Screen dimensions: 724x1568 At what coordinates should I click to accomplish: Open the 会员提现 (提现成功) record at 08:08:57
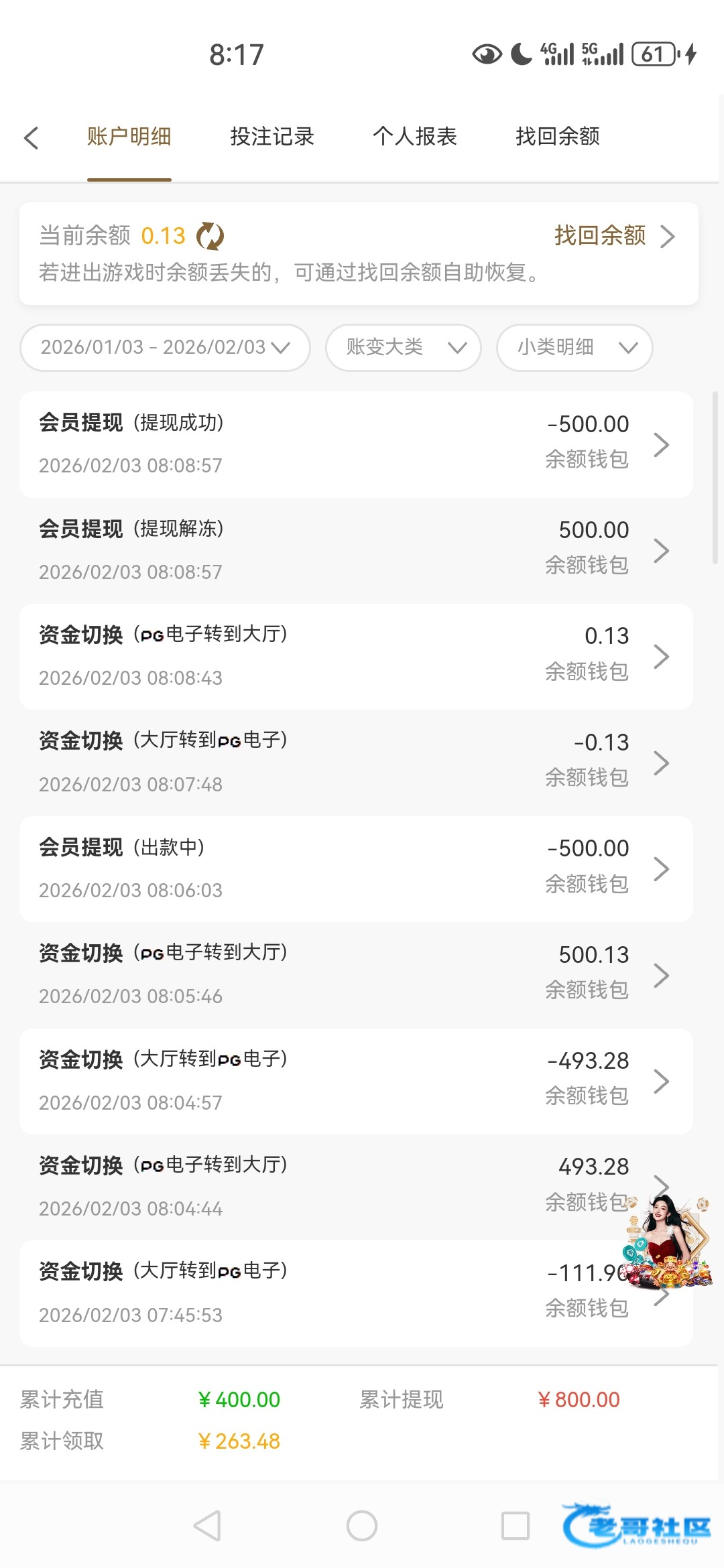click(356, 444)
